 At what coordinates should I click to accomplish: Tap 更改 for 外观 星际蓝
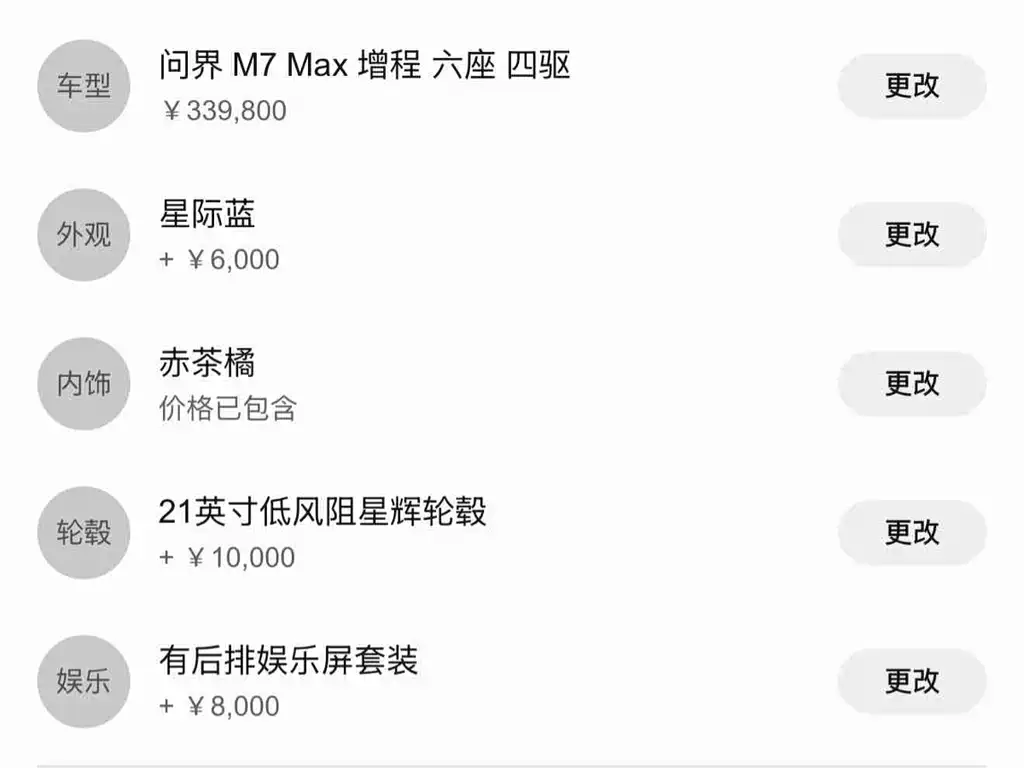(911, 235)
